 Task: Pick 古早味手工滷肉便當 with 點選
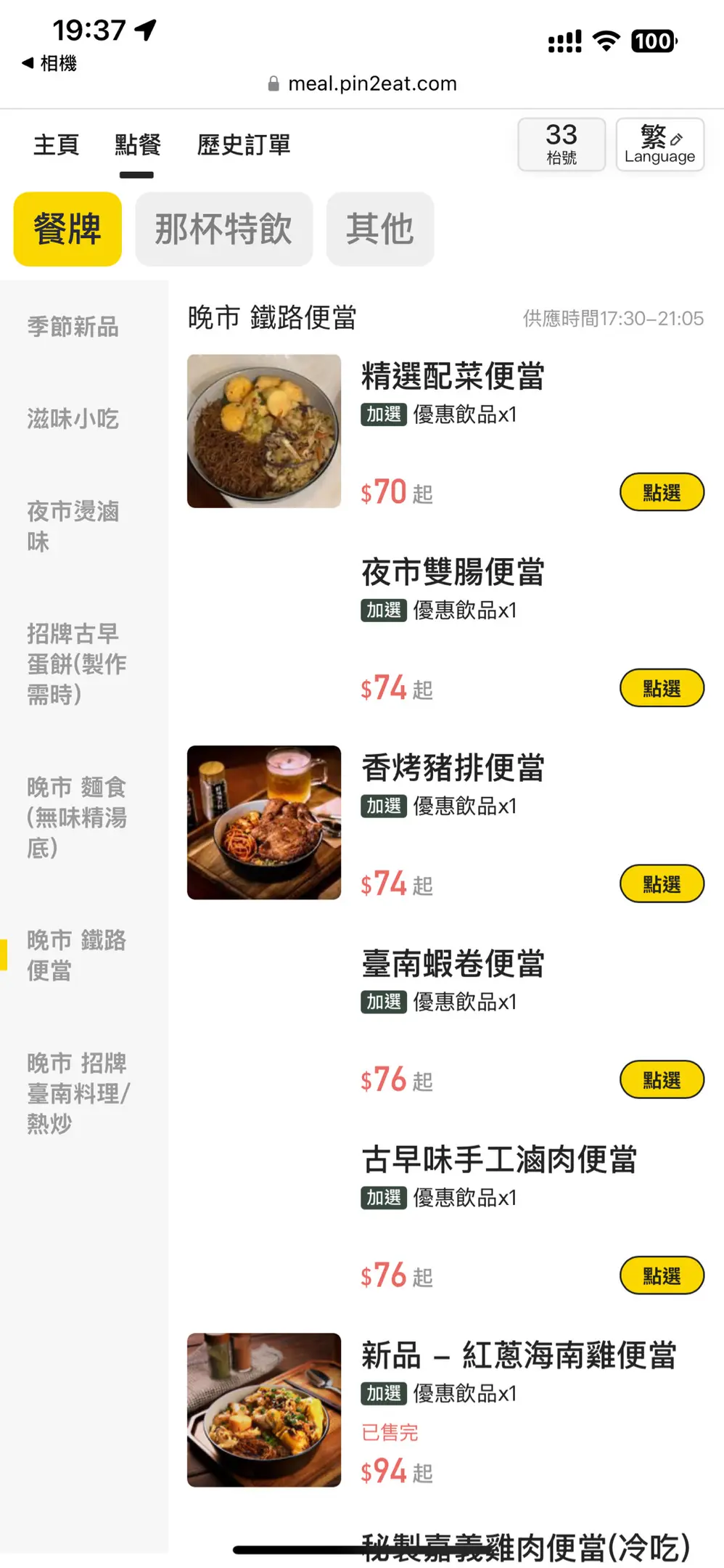point(661,1275)
